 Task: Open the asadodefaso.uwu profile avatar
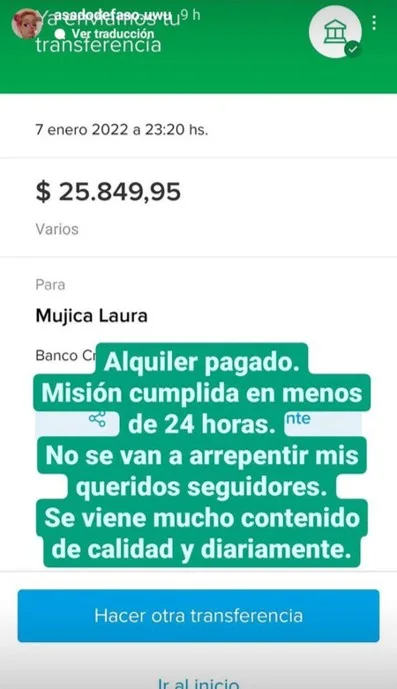tap(27, 24)
